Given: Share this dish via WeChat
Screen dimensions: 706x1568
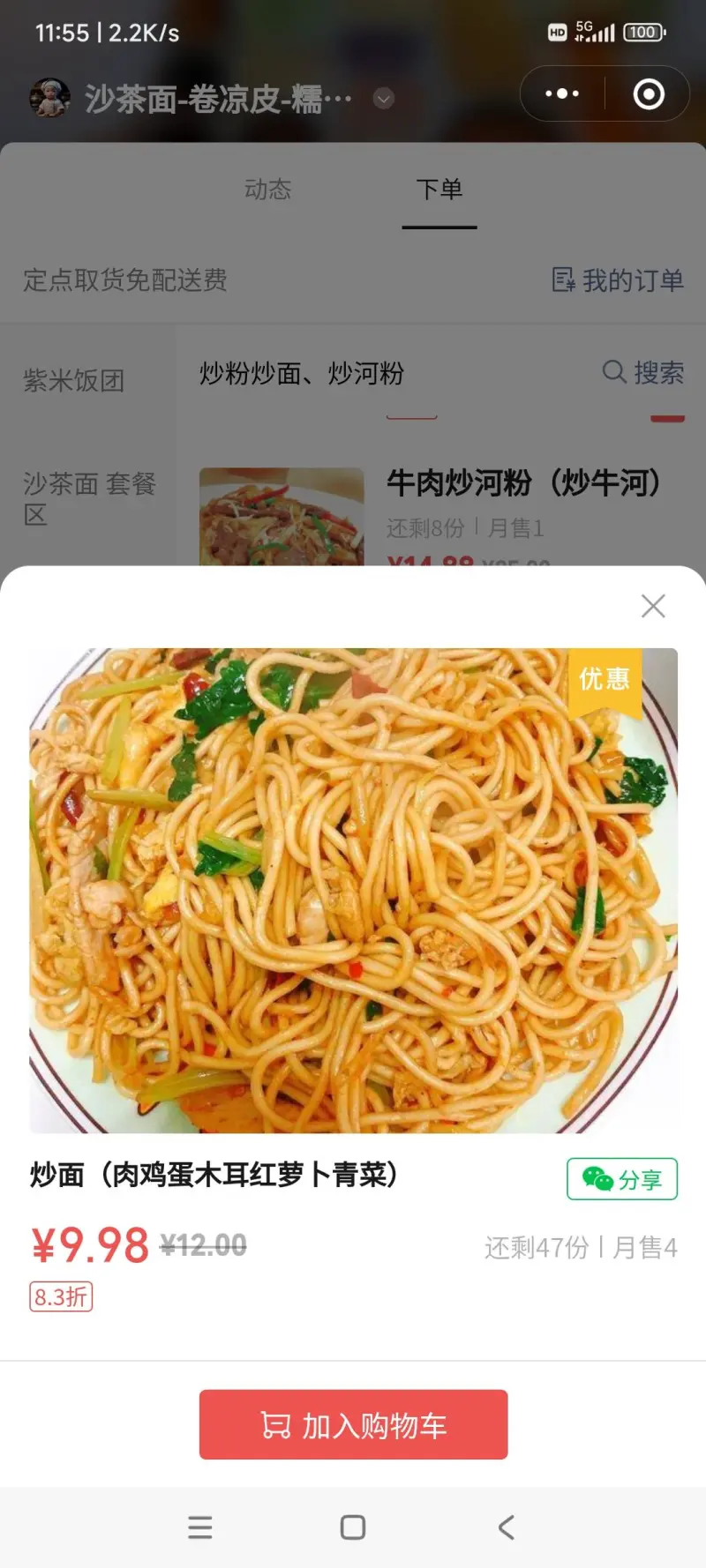Looking at the screenshot, I should 621,1179.
